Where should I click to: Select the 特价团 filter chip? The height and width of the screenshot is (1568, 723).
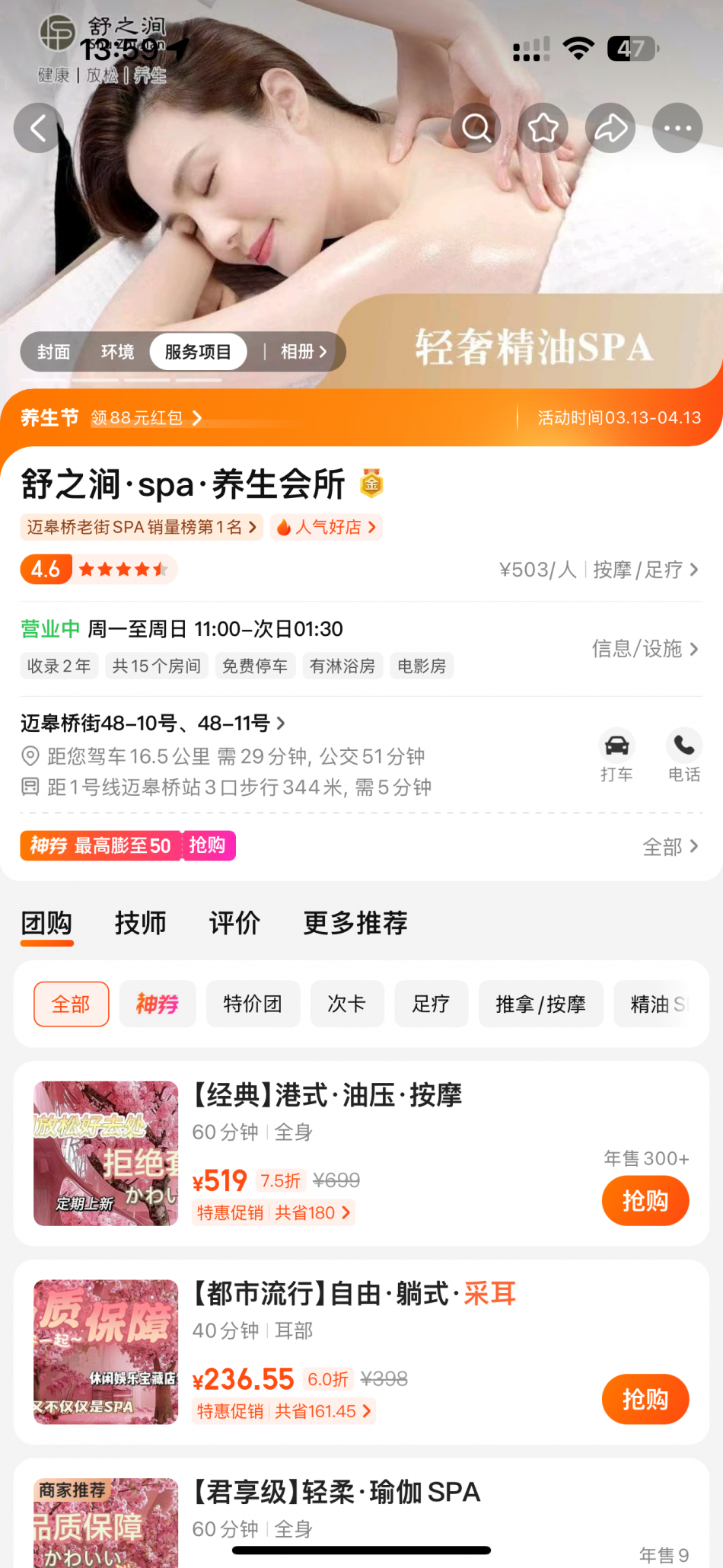[x=253, y=1004]
